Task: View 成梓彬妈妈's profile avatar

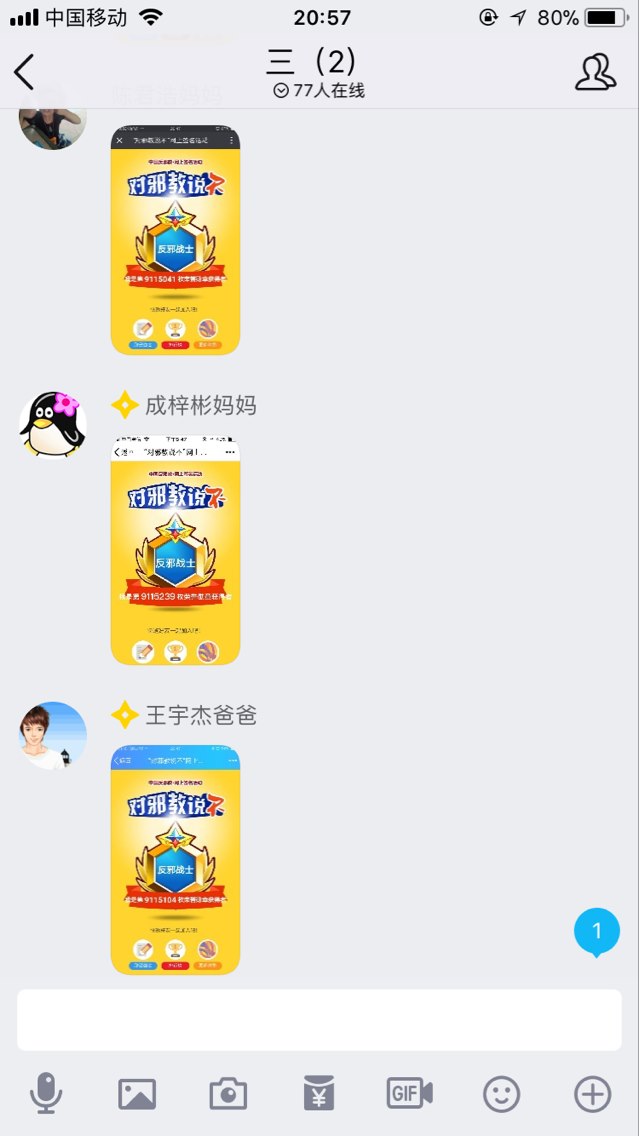Action: tap(53, 424)
